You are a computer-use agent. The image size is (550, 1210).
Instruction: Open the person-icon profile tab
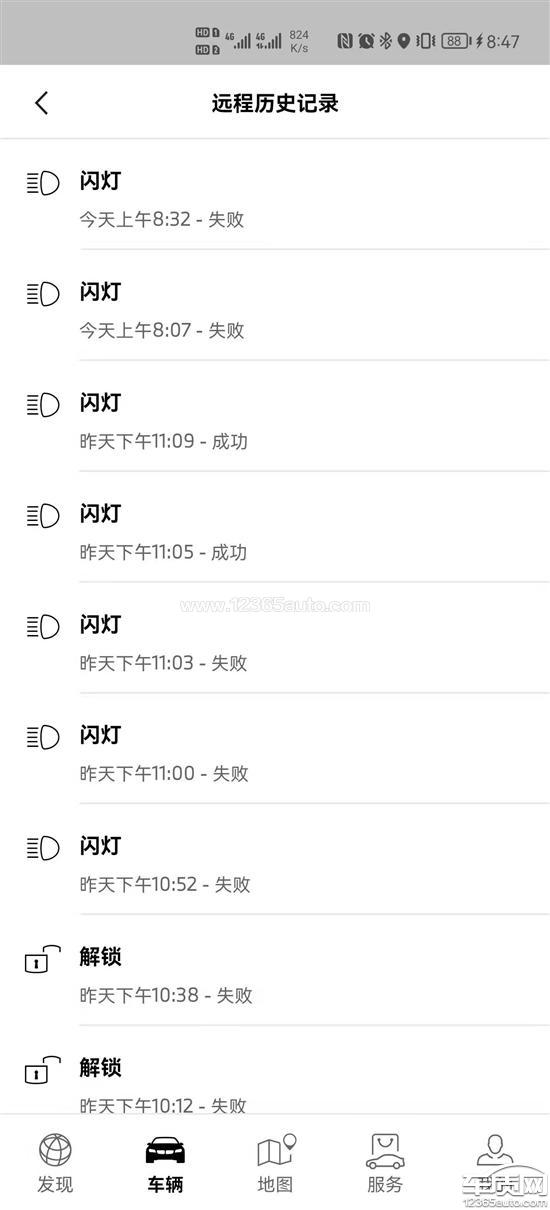click(x=495, y=1164)
